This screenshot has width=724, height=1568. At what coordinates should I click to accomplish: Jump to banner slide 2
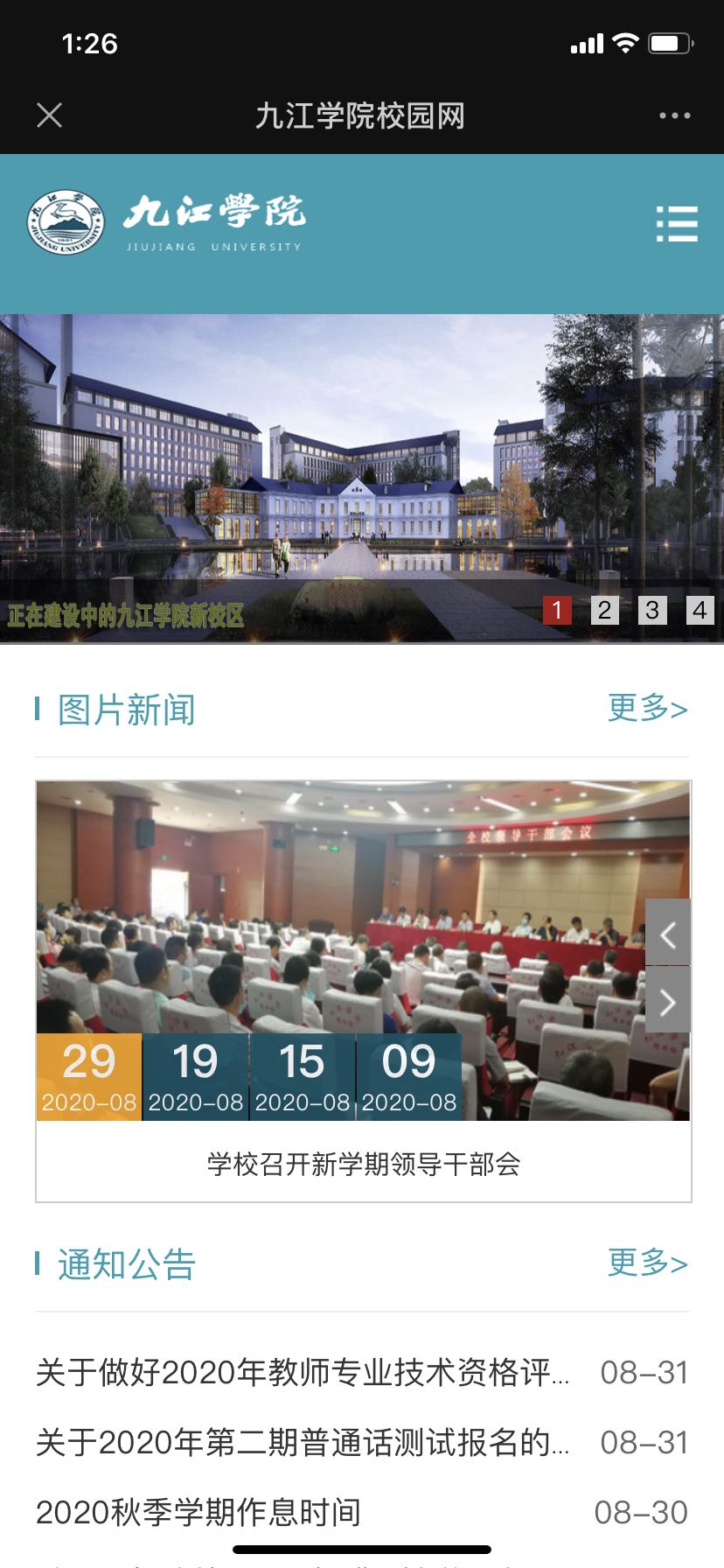pos(604,610)
